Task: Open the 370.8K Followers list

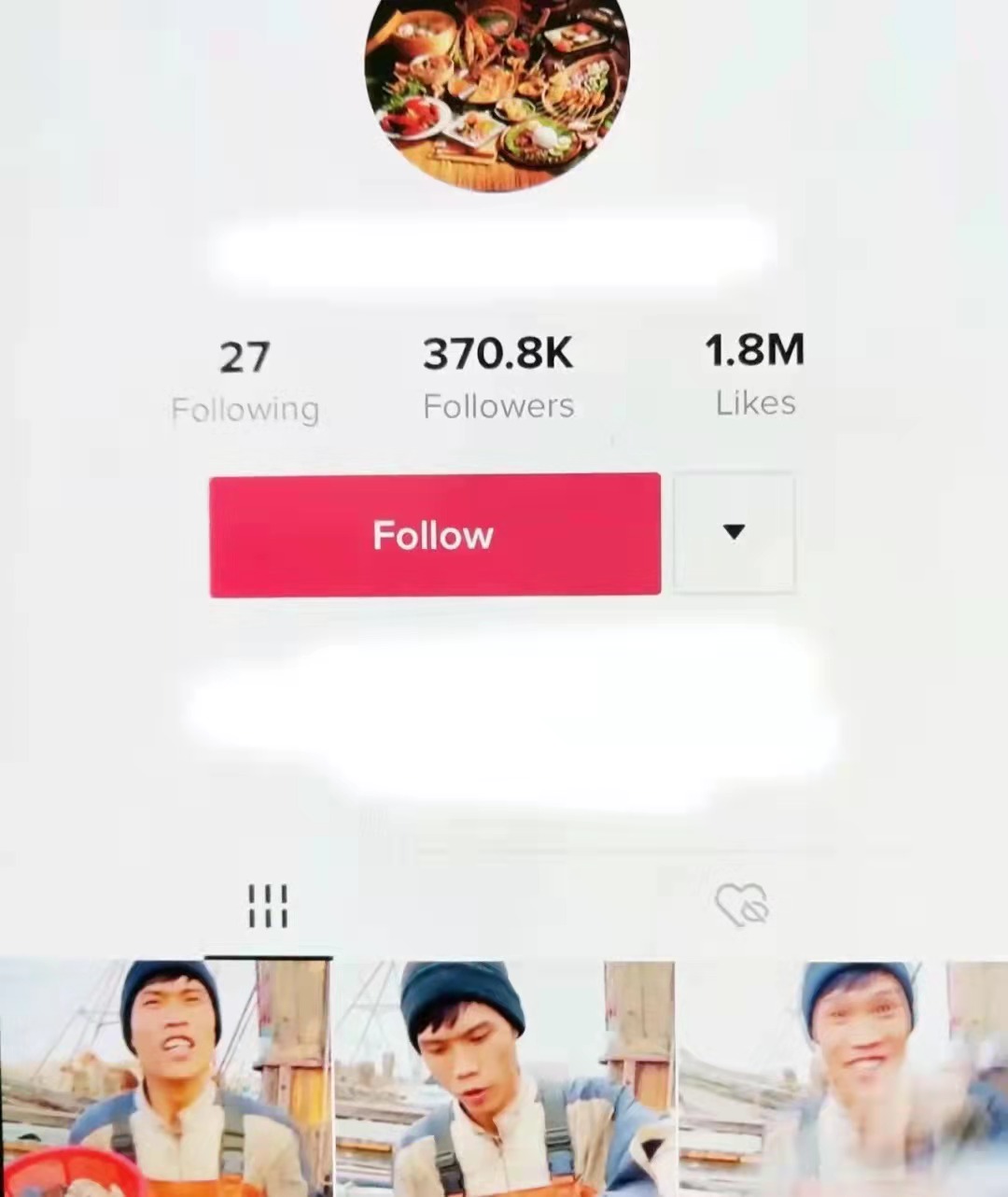Action: click(x=497, y=377)
